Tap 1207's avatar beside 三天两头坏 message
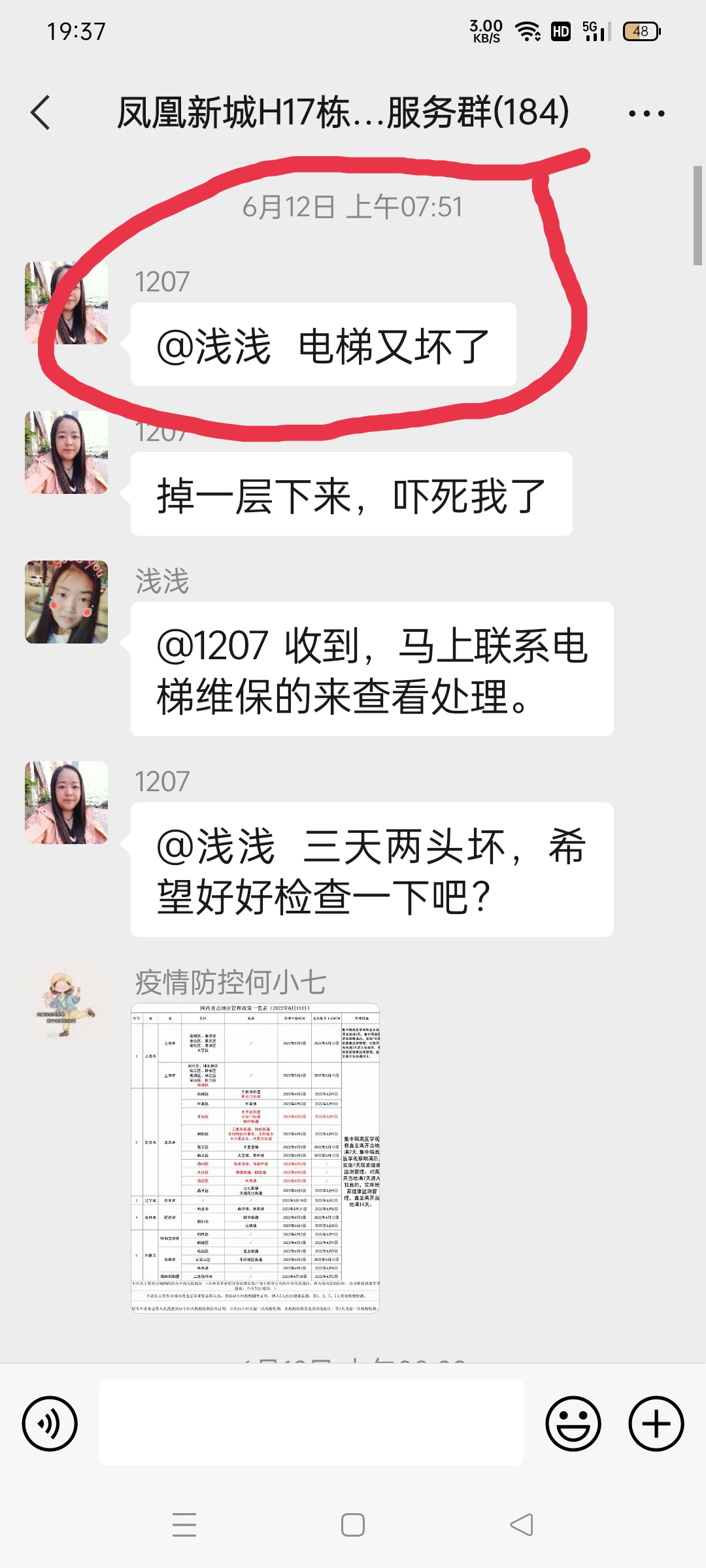The width and height of the screenshot is (706, 1568). pos(67,802)
